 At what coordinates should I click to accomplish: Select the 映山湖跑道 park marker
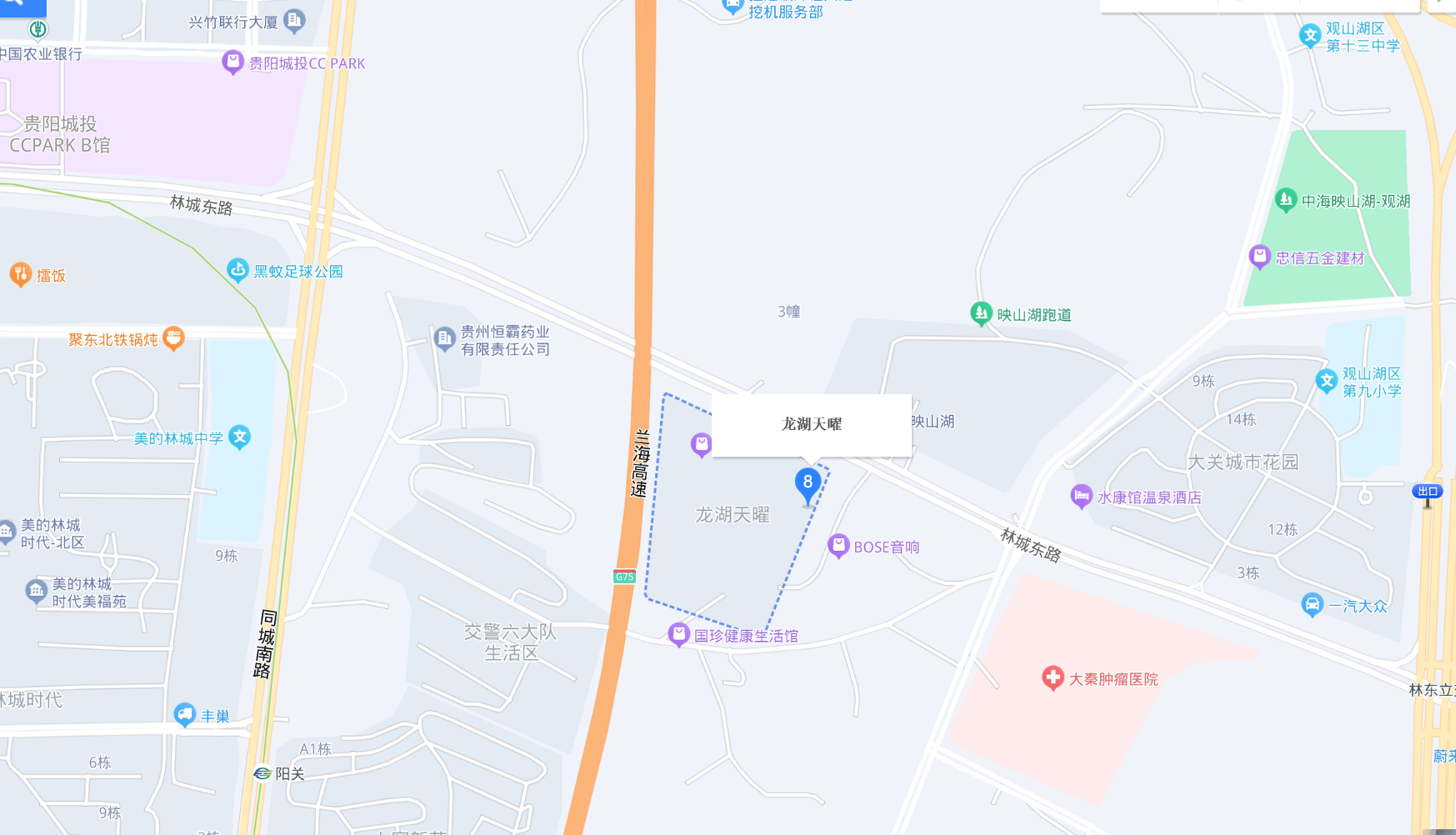pos(981,313)
